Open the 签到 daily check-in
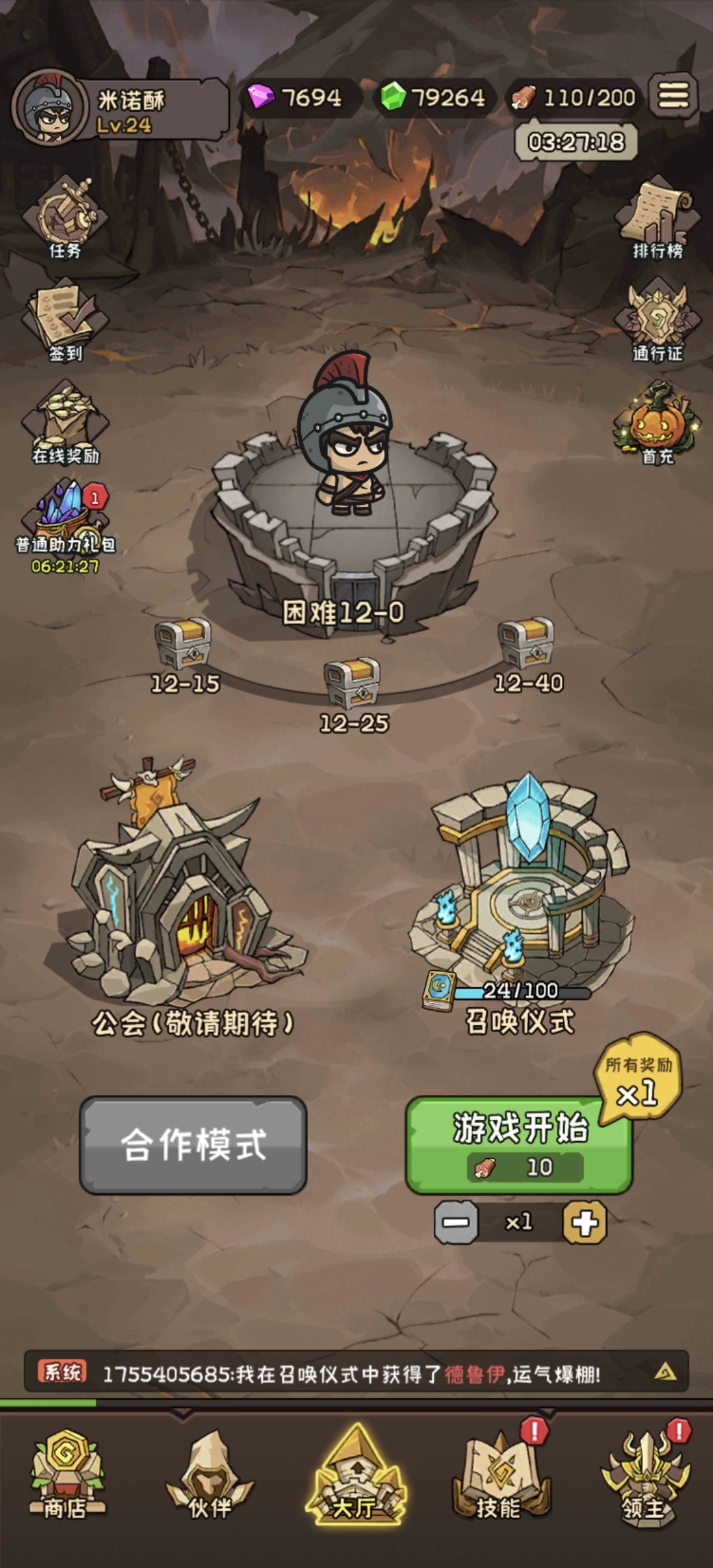The height and width of the screenshot is (1568, 713). pos(65,320)
